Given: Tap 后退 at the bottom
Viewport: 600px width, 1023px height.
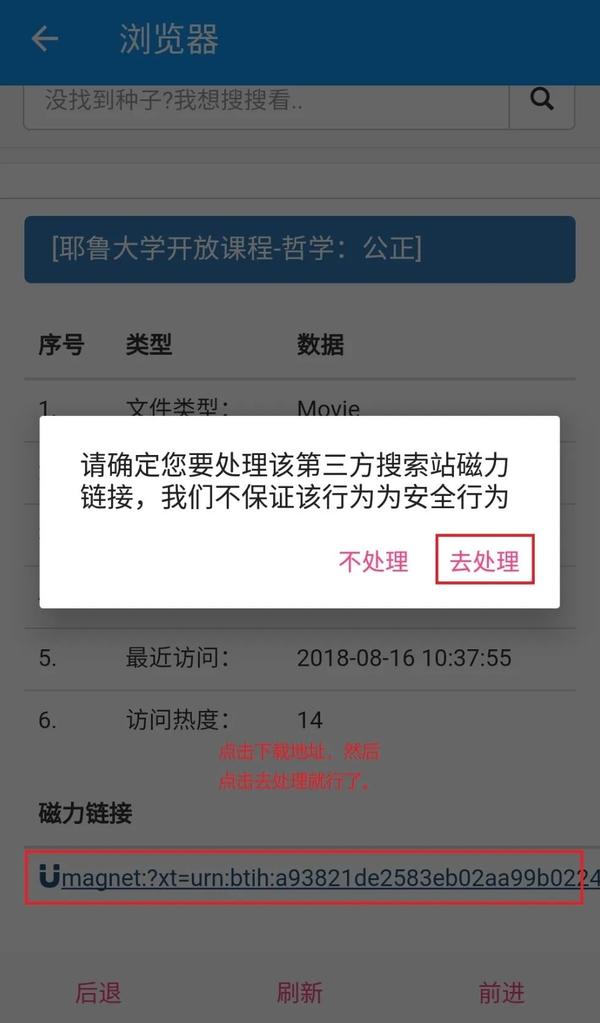Looking at the screenshot, I should [98, 992].
